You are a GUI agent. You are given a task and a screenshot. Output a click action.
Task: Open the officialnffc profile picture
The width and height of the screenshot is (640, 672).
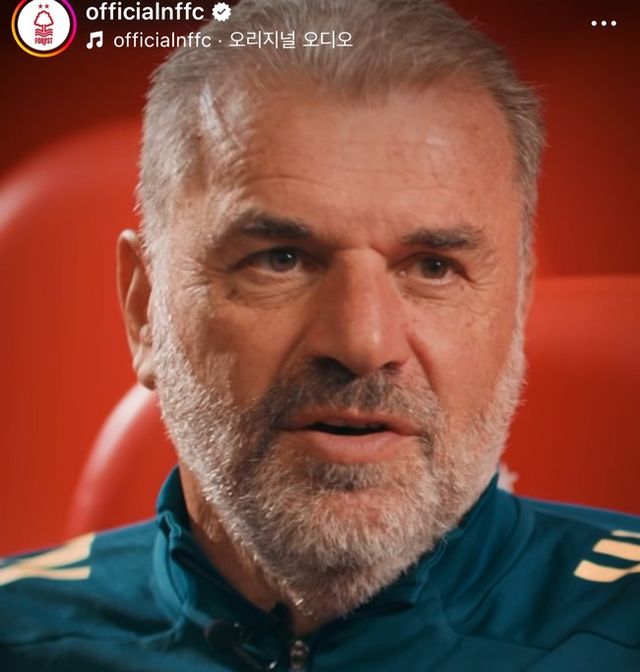(x=42, y=25)
